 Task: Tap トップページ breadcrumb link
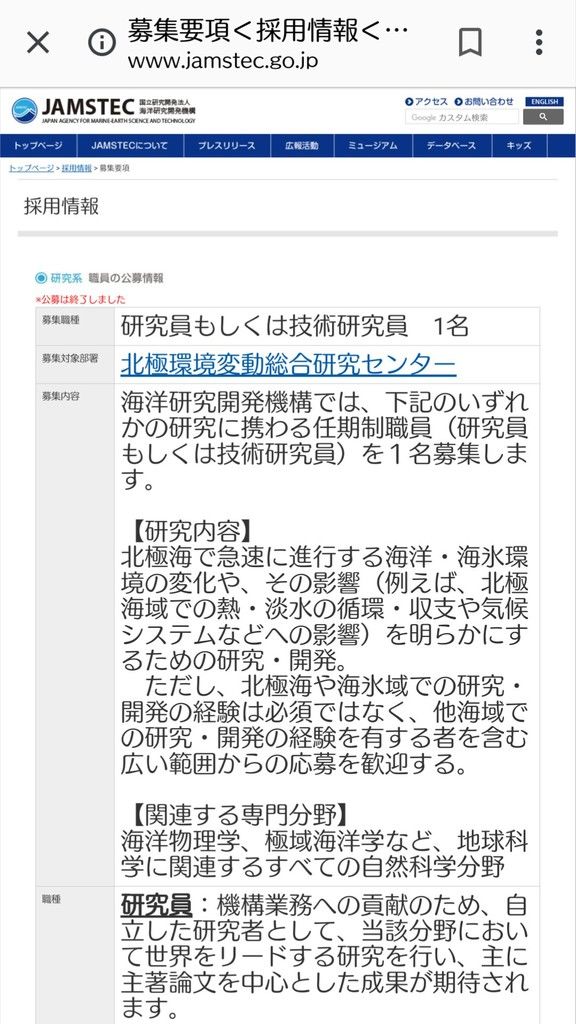(31, 168)
